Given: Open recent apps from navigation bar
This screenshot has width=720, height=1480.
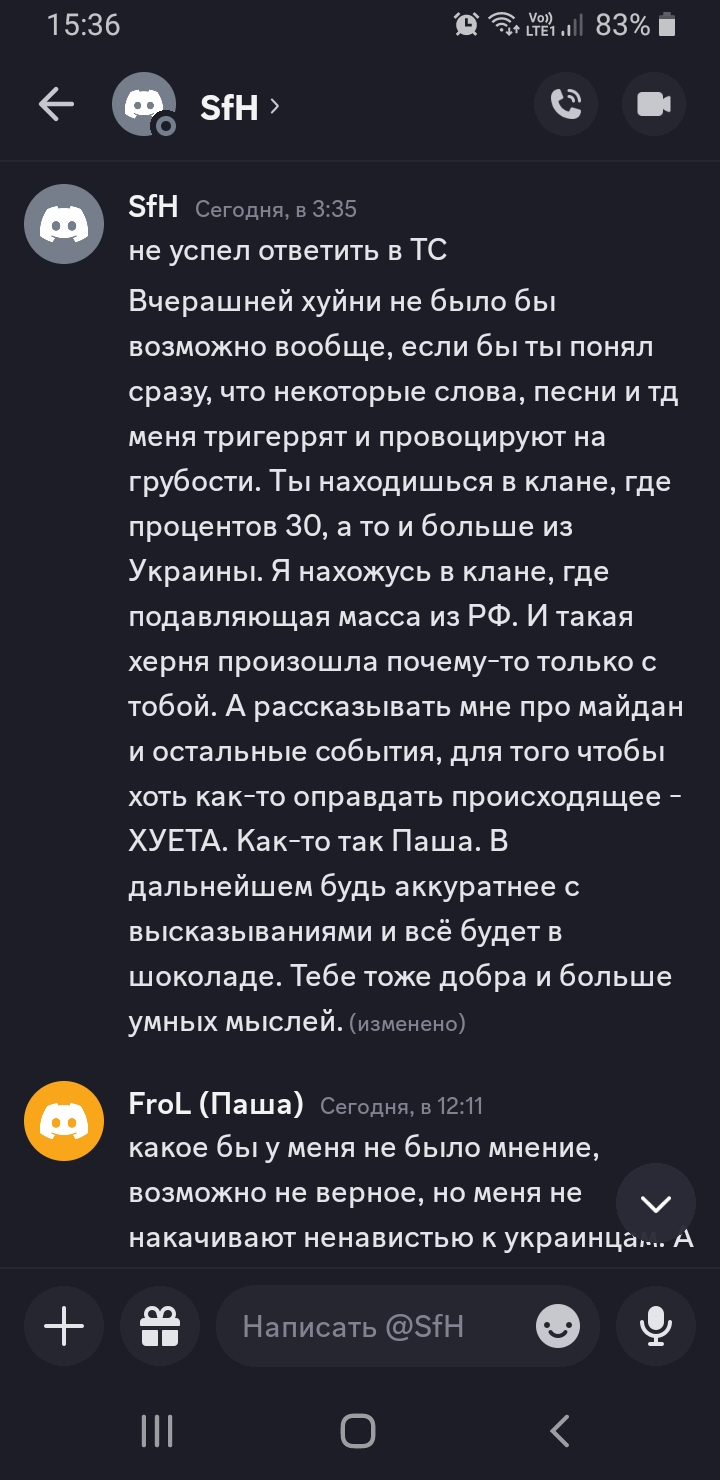Looking at the screenshot, I should click(x=157, y=1431).
